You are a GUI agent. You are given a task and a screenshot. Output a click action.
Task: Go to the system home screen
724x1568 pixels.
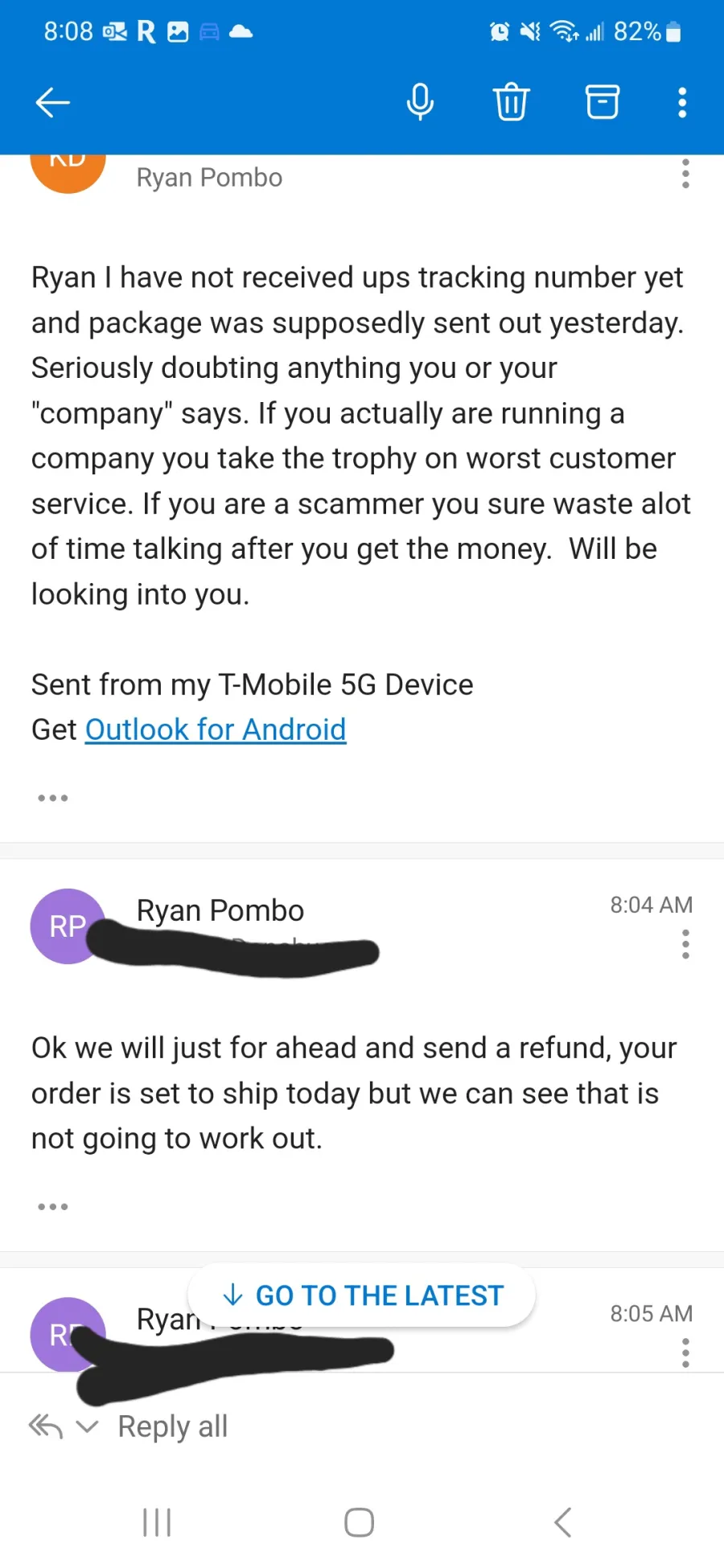(x=359, y=1522)
